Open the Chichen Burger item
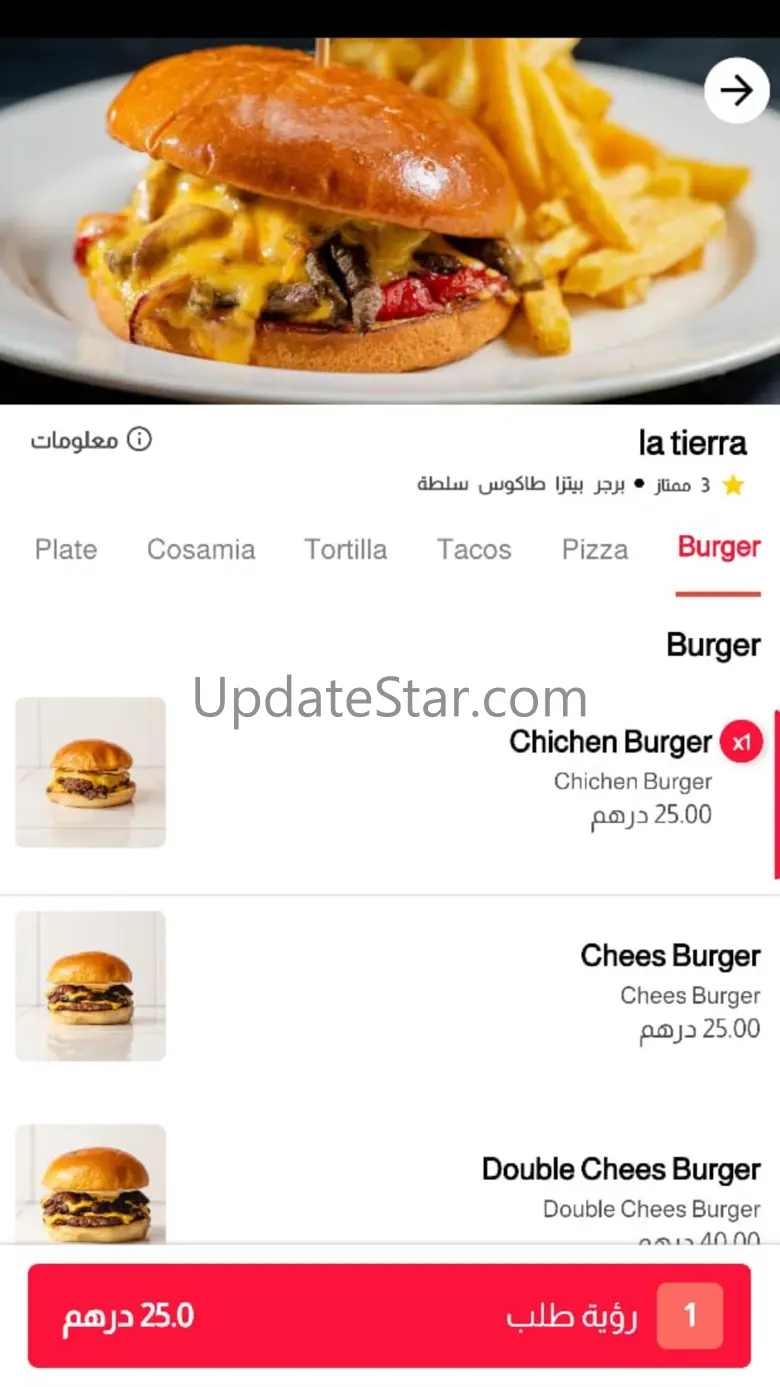The image size is (780, 1387). point(610,742)
